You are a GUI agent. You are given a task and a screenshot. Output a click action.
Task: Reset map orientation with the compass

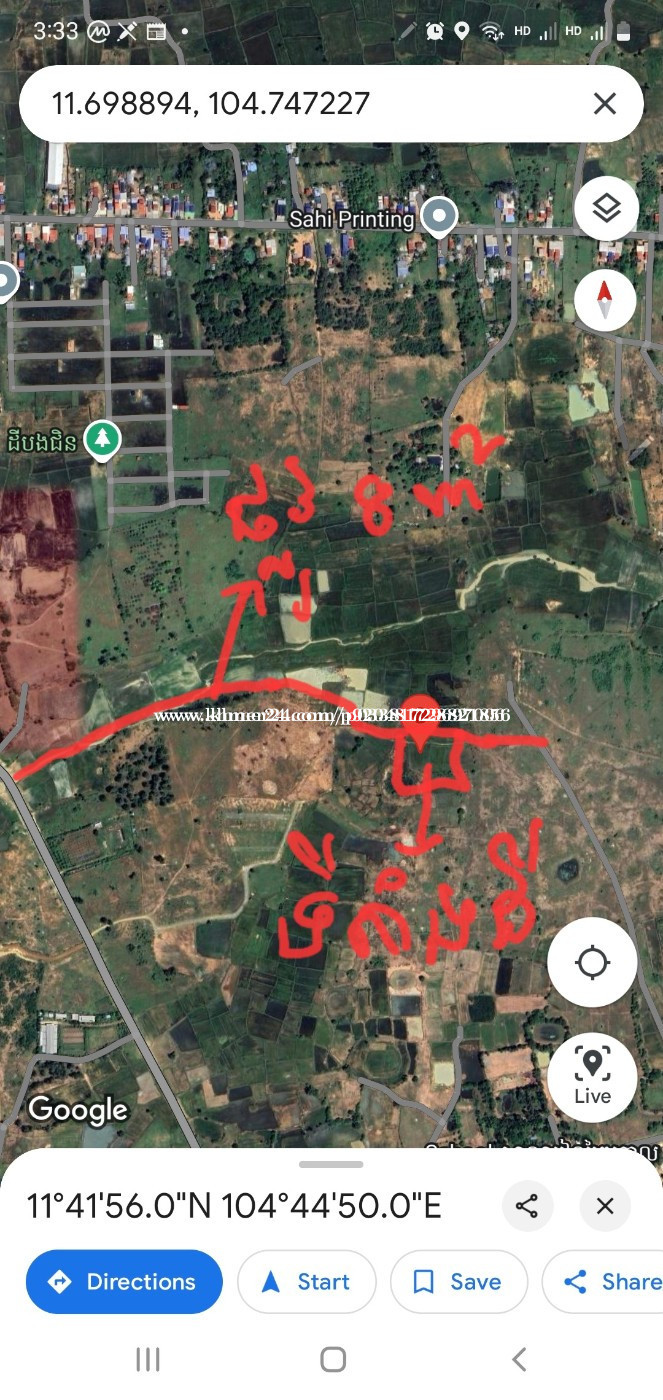click(605, 299)
